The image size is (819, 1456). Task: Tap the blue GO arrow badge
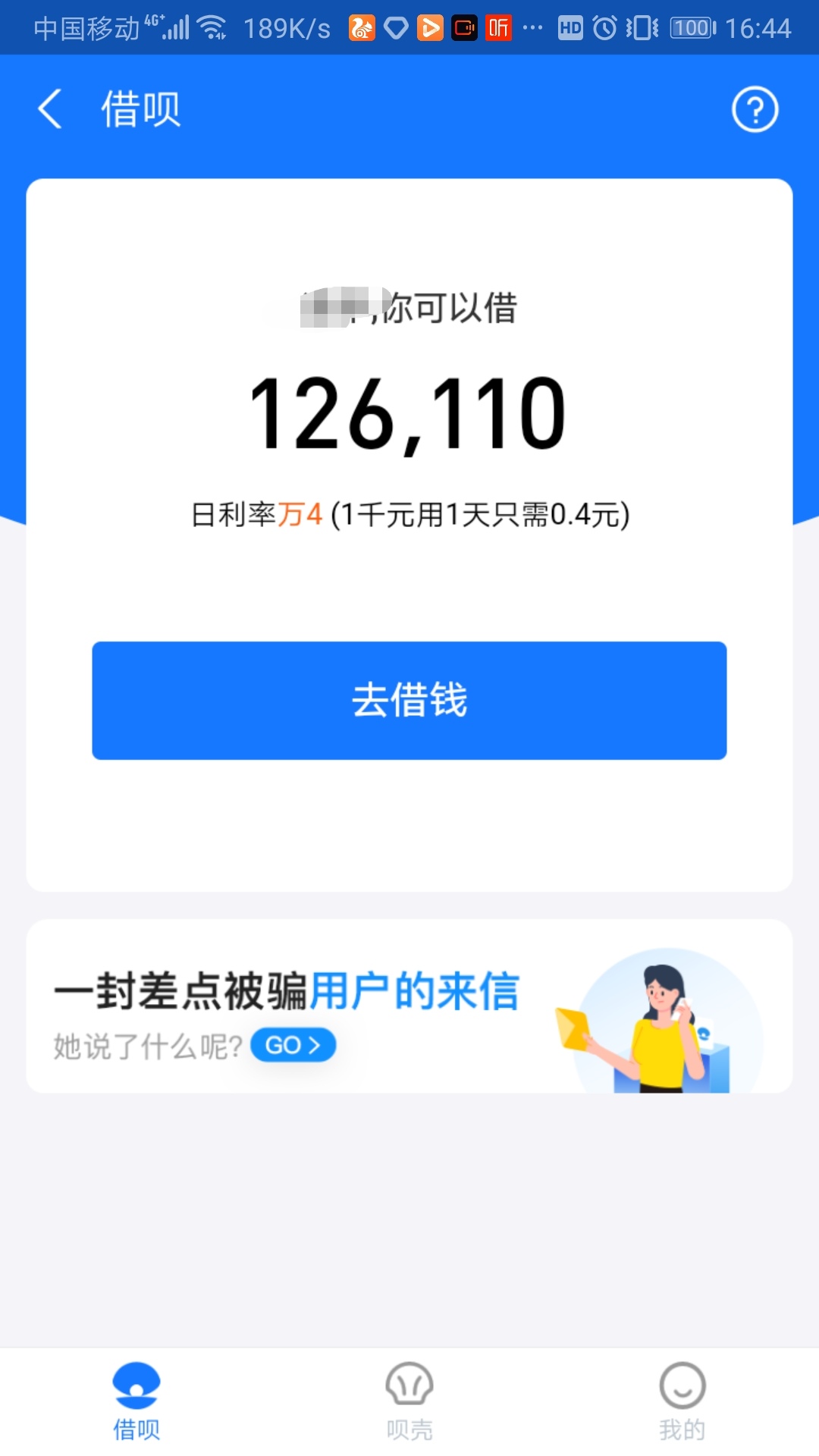(x=293, y=1045)
